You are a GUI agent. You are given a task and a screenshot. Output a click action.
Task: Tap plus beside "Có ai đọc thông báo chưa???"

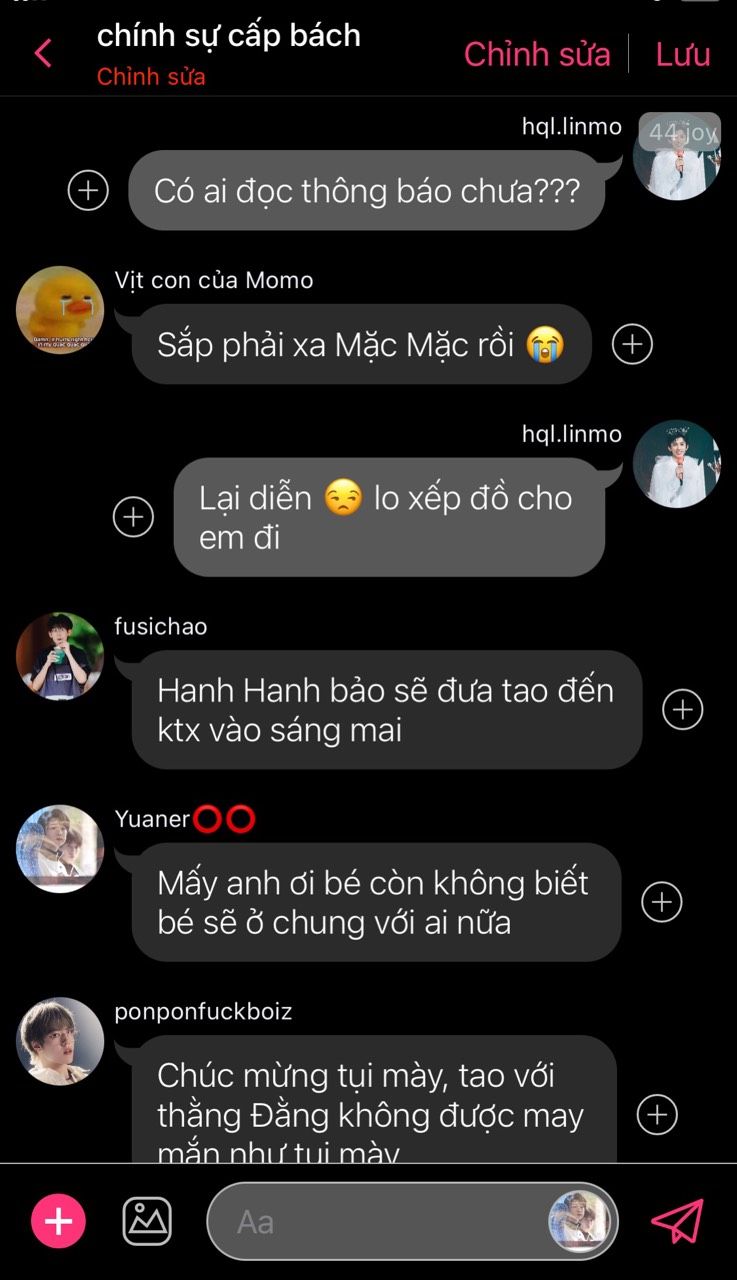(88, 190)
